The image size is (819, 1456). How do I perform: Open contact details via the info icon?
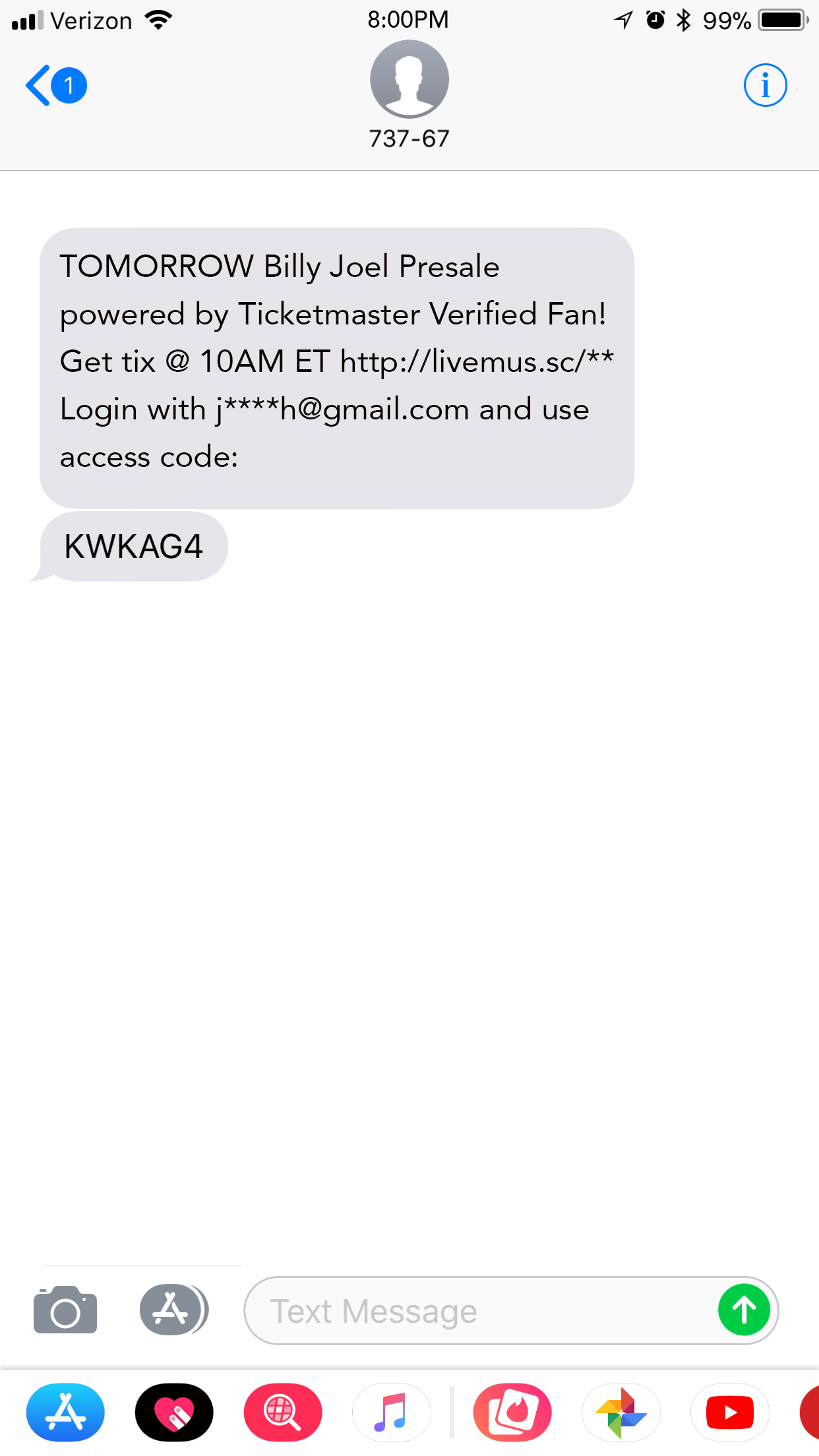765,85
